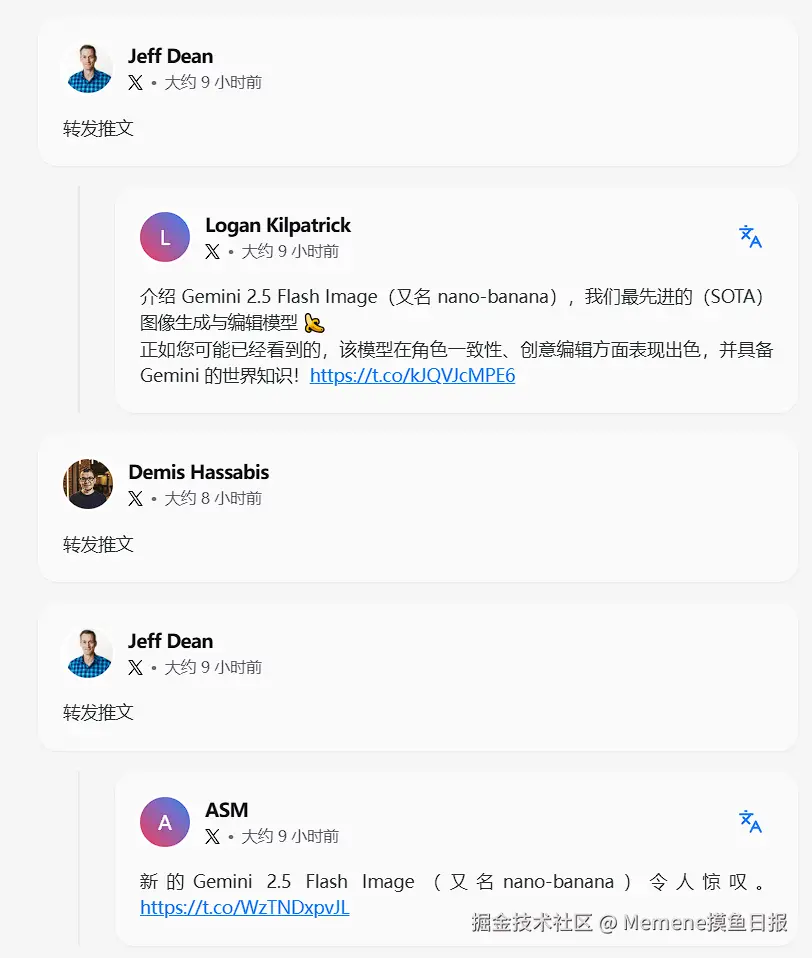Translate Logan Kilpatrick's post
812x958 pixels.
(x=750, y=237)
